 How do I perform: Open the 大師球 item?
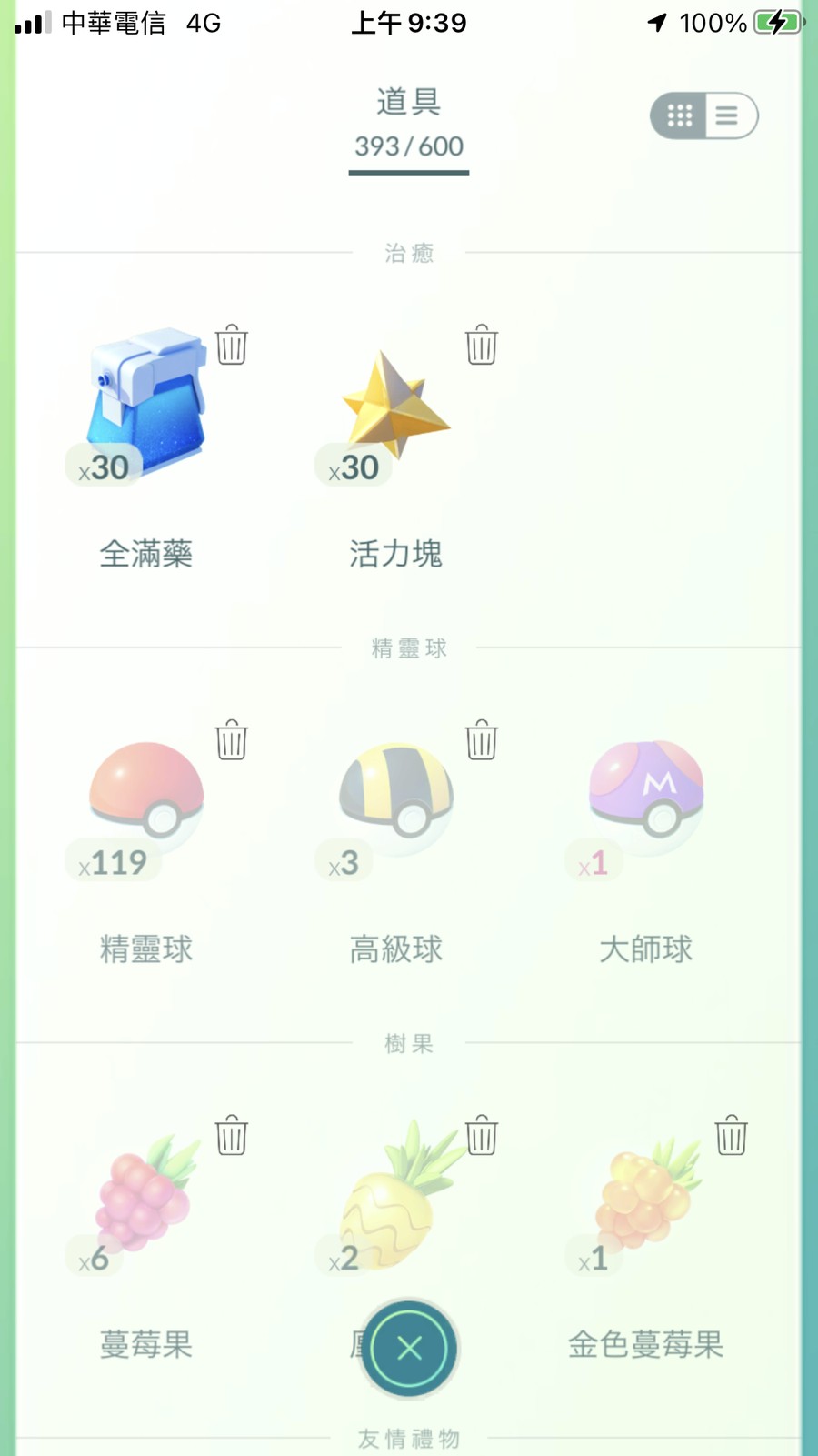pos(645,796)
